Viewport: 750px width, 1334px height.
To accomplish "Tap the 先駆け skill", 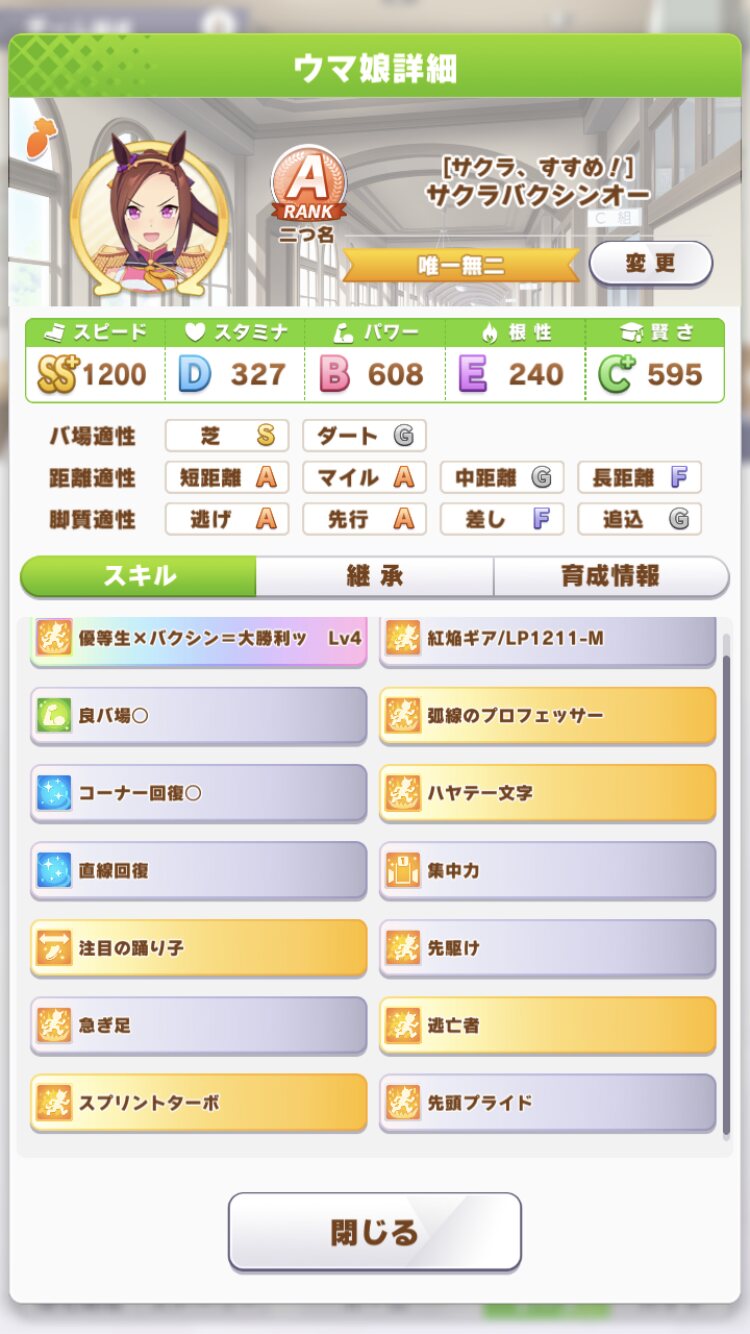I will 547,948.
